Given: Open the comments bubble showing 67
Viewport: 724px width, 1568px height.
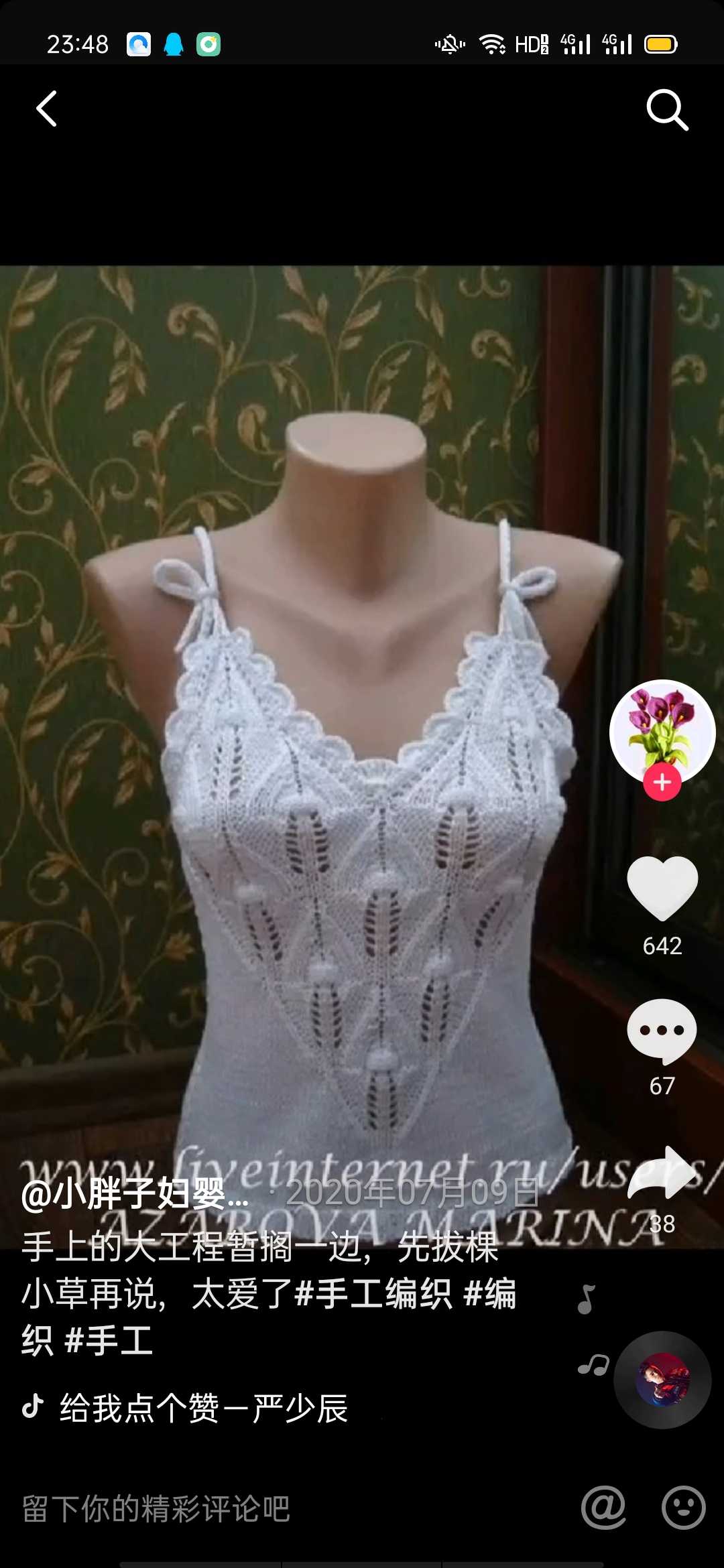Looking at the screenshot, I should point(662,1031).
